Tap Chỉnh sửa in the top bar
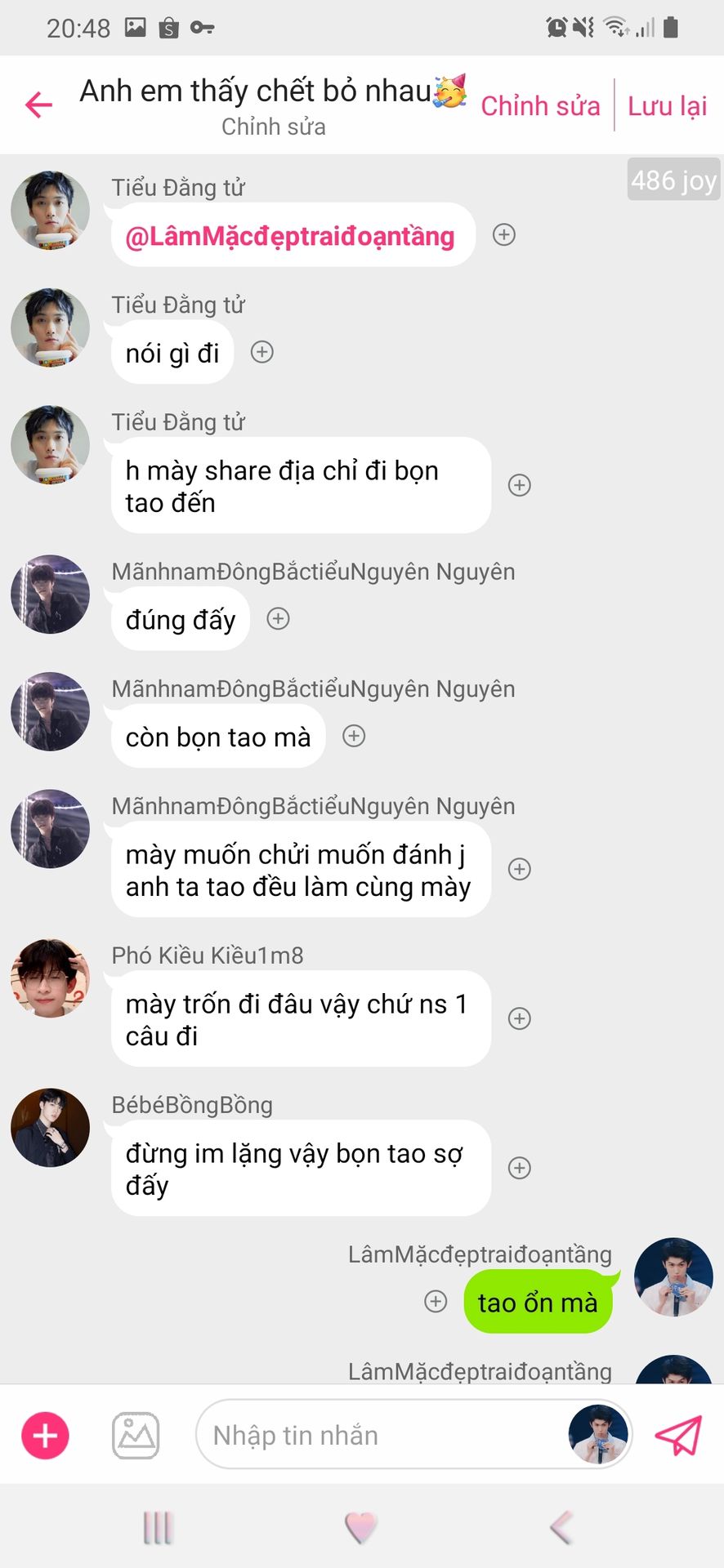 coord(540,106)
